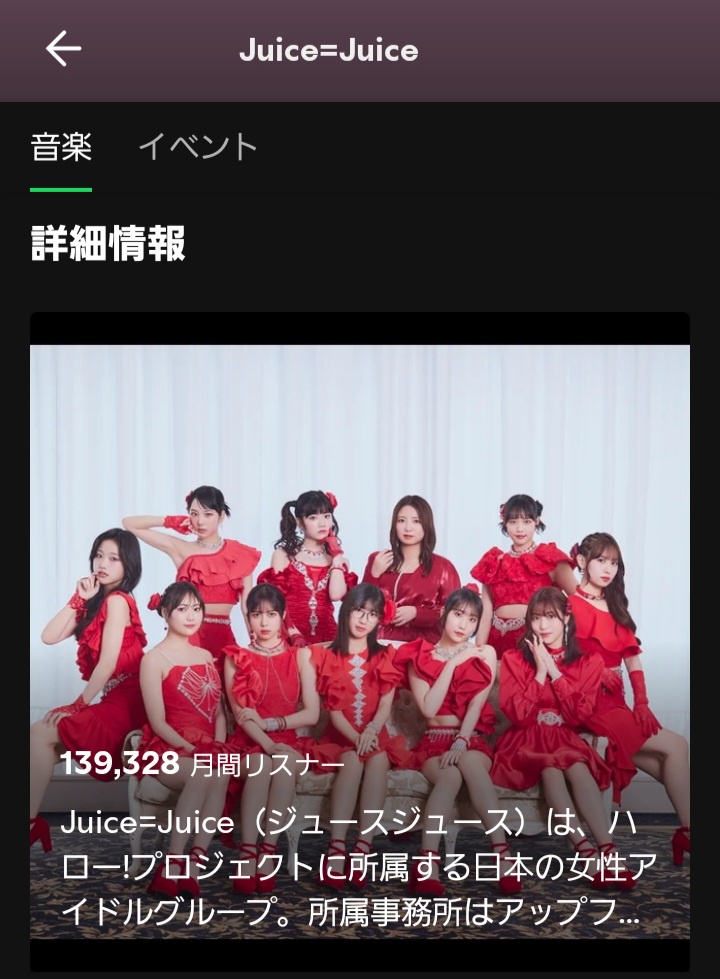Select the 音楽 tab

(x=61, y=148)
